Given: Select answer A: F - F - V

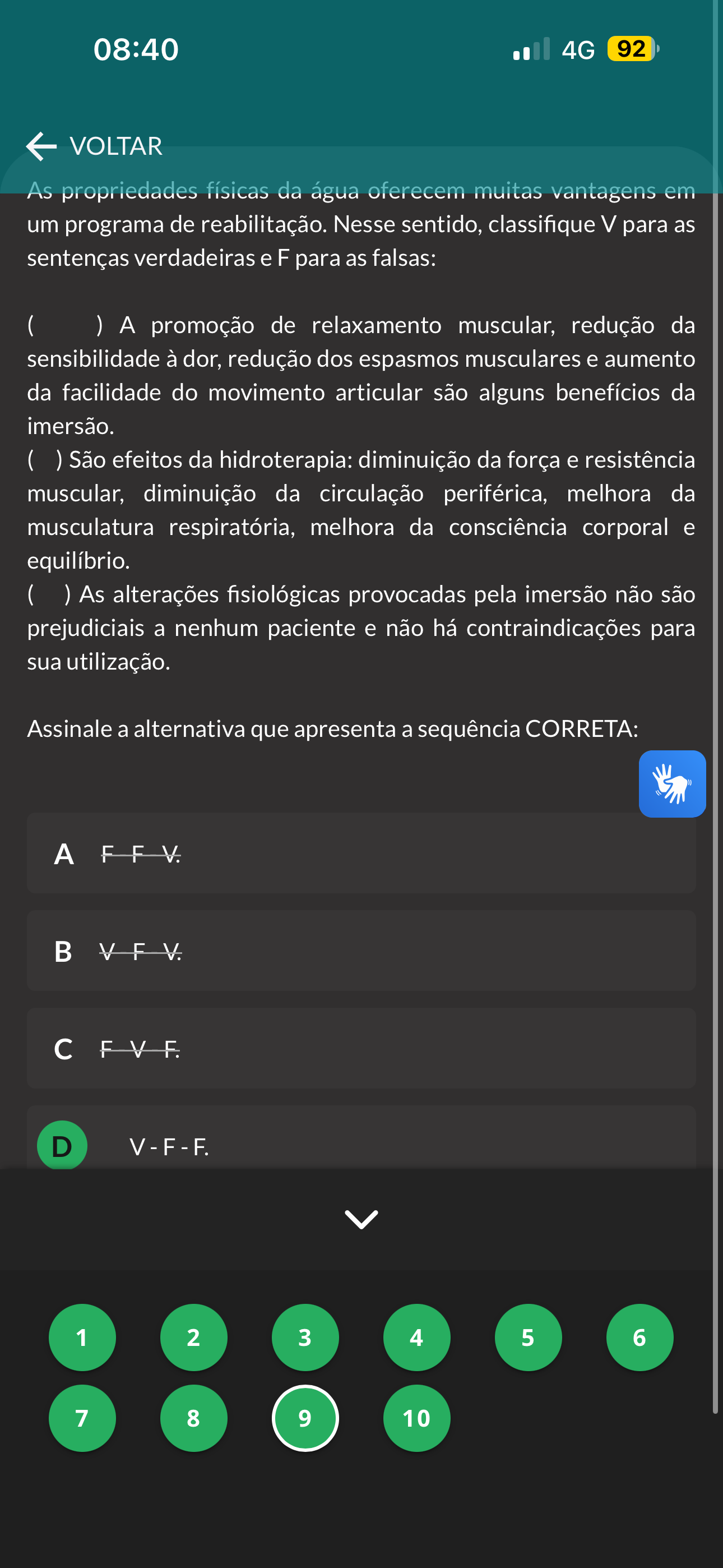Looking at the screenshot, I should click(361, 853).
